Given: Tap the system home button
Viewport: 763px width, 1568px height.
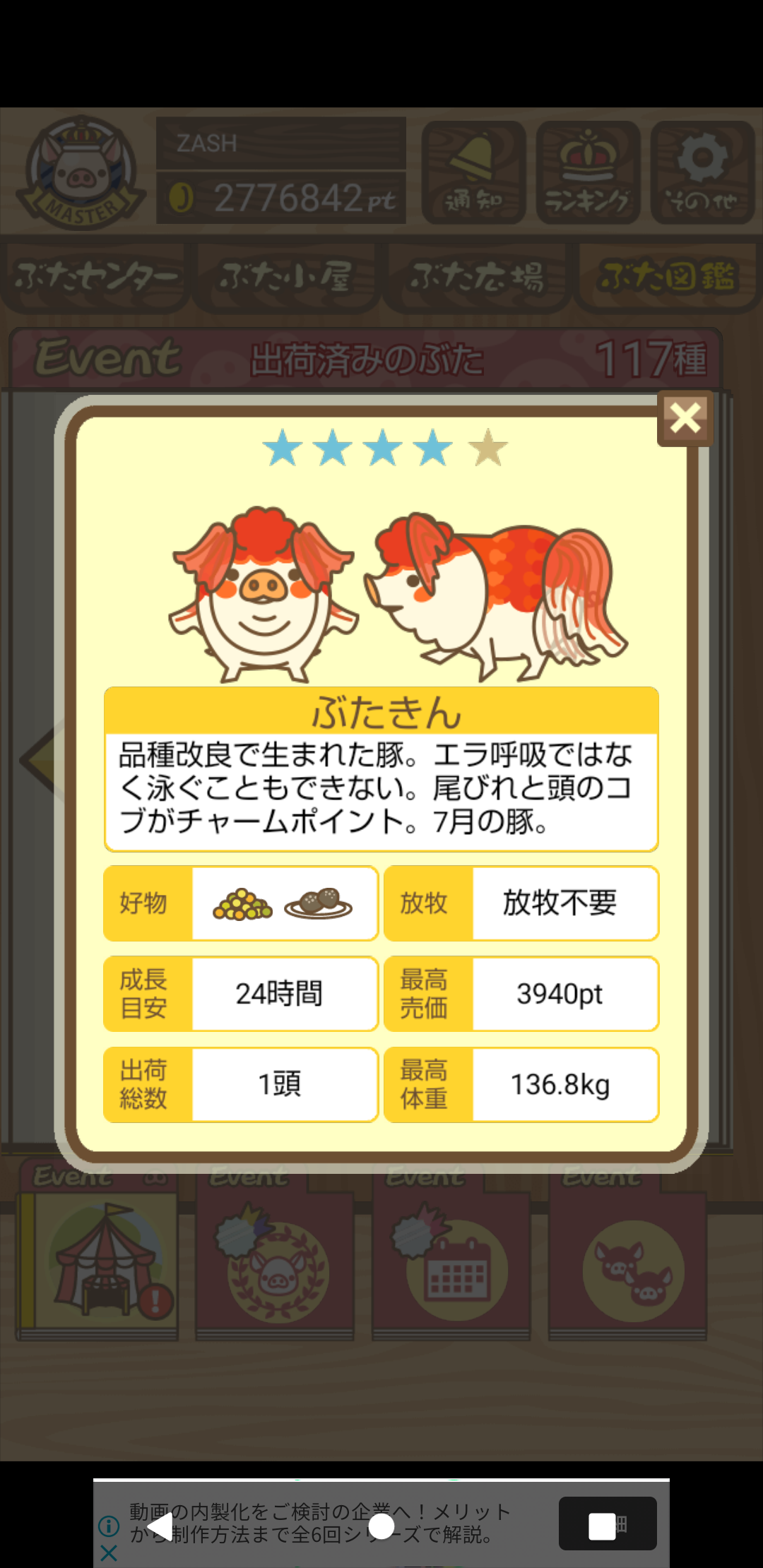Looking at the screenshot, I should tap(381, 1526).
